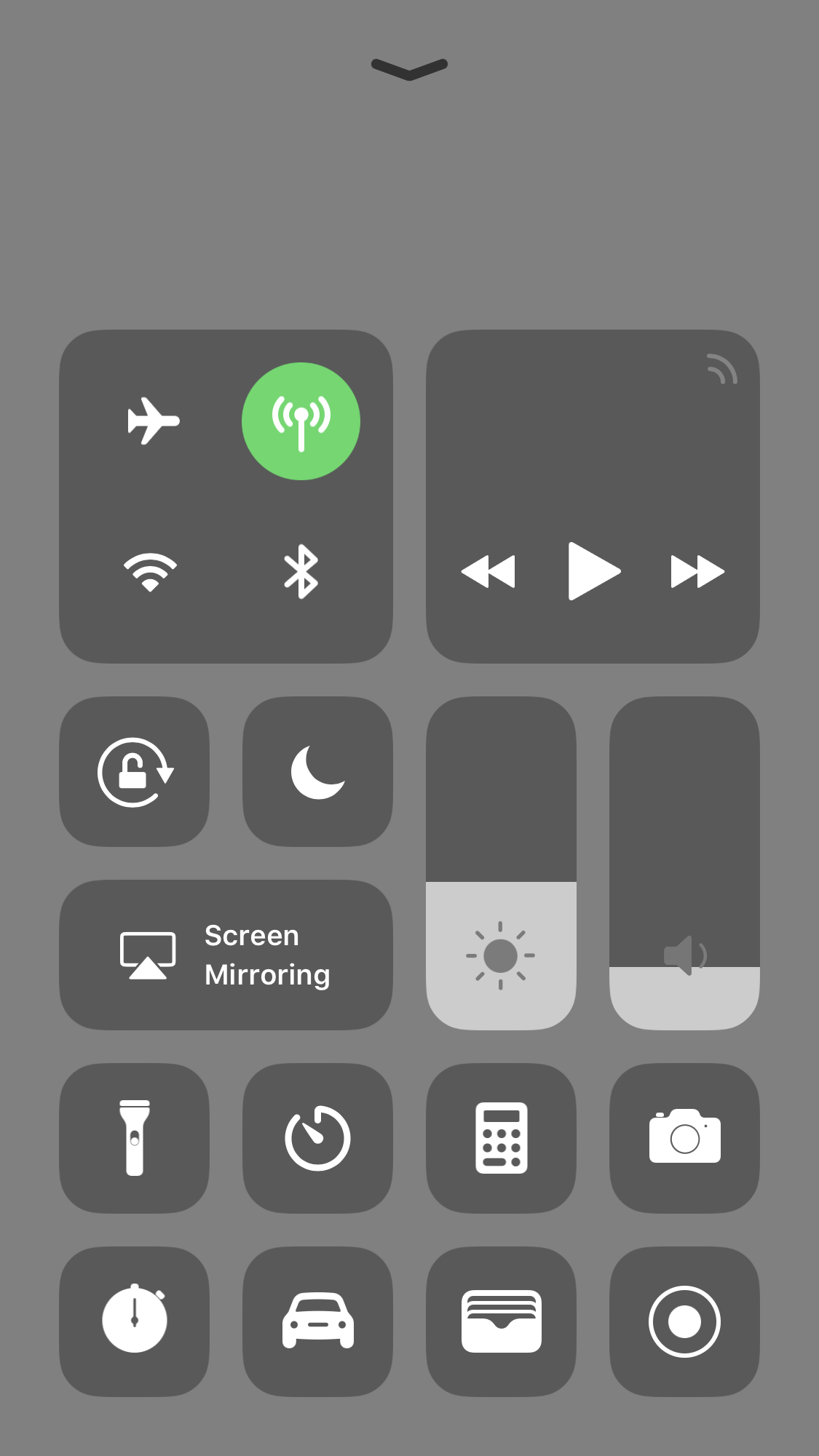Toggle Bluetooth
The width and height of the screenshot is (819, 1456).
(x=301, y=572)
